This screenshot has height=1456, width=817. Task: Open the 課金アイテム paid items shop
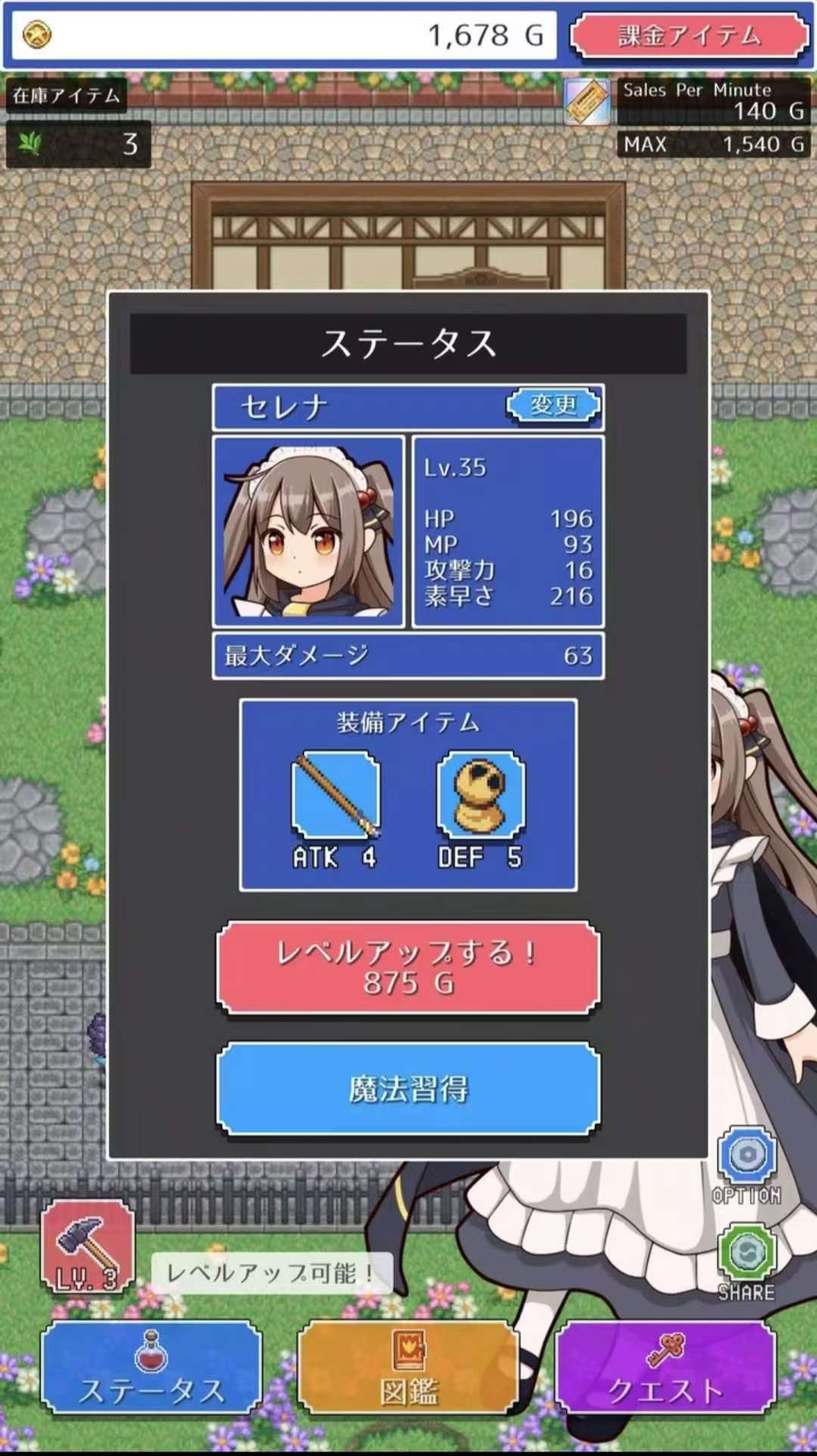(689, 36)
